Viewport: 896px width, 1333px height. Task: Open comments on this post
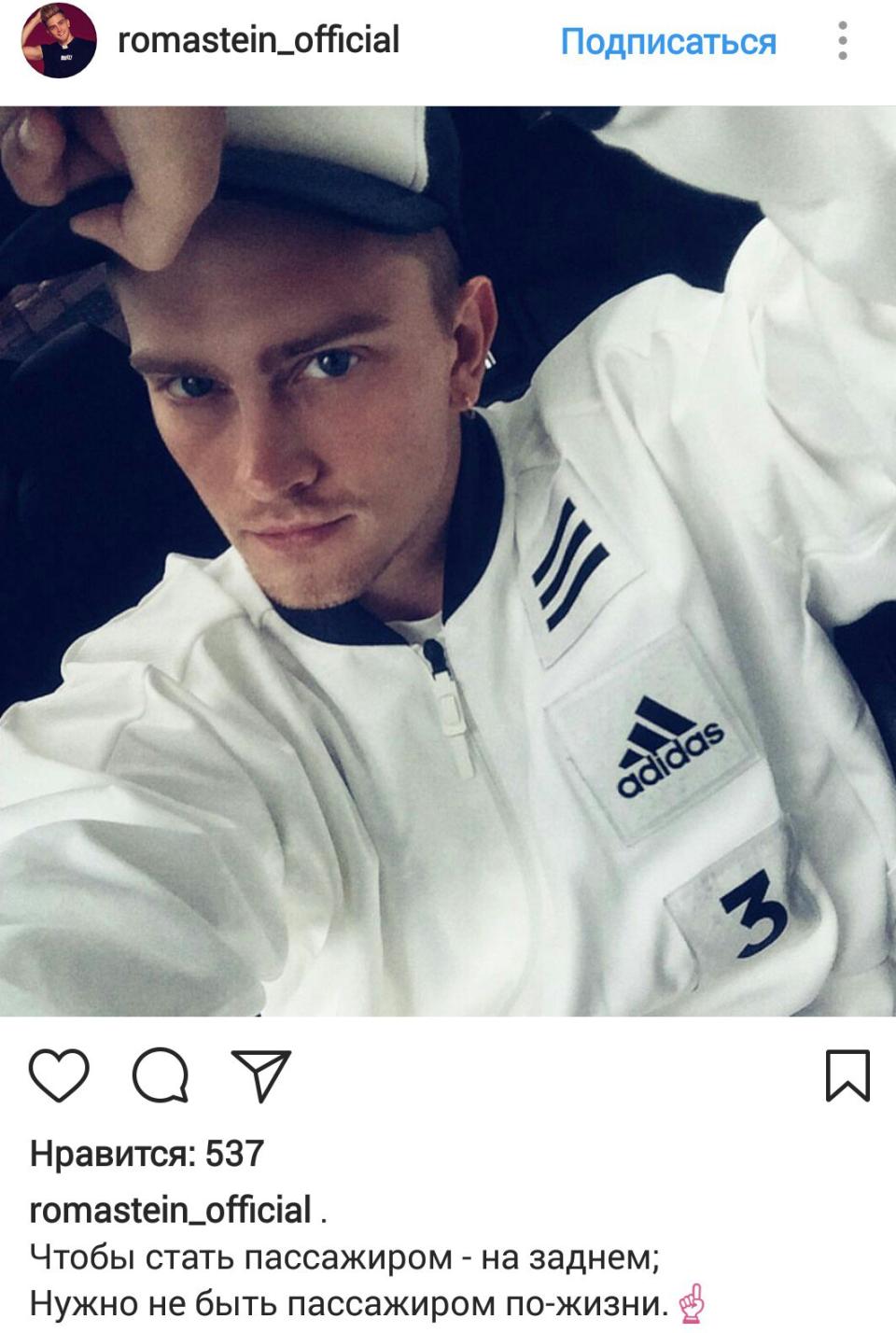(161, 1075)
